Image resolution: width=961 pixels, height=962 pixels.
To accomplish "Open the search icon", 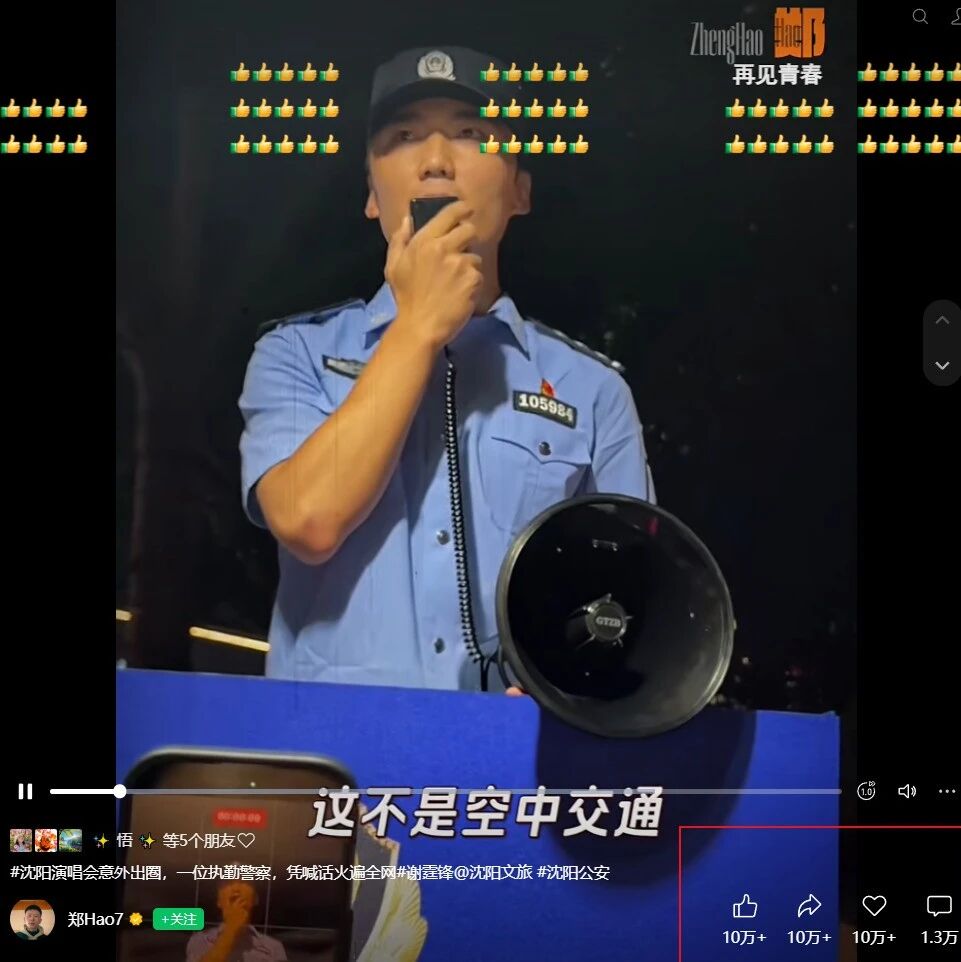I will [920, 17].
